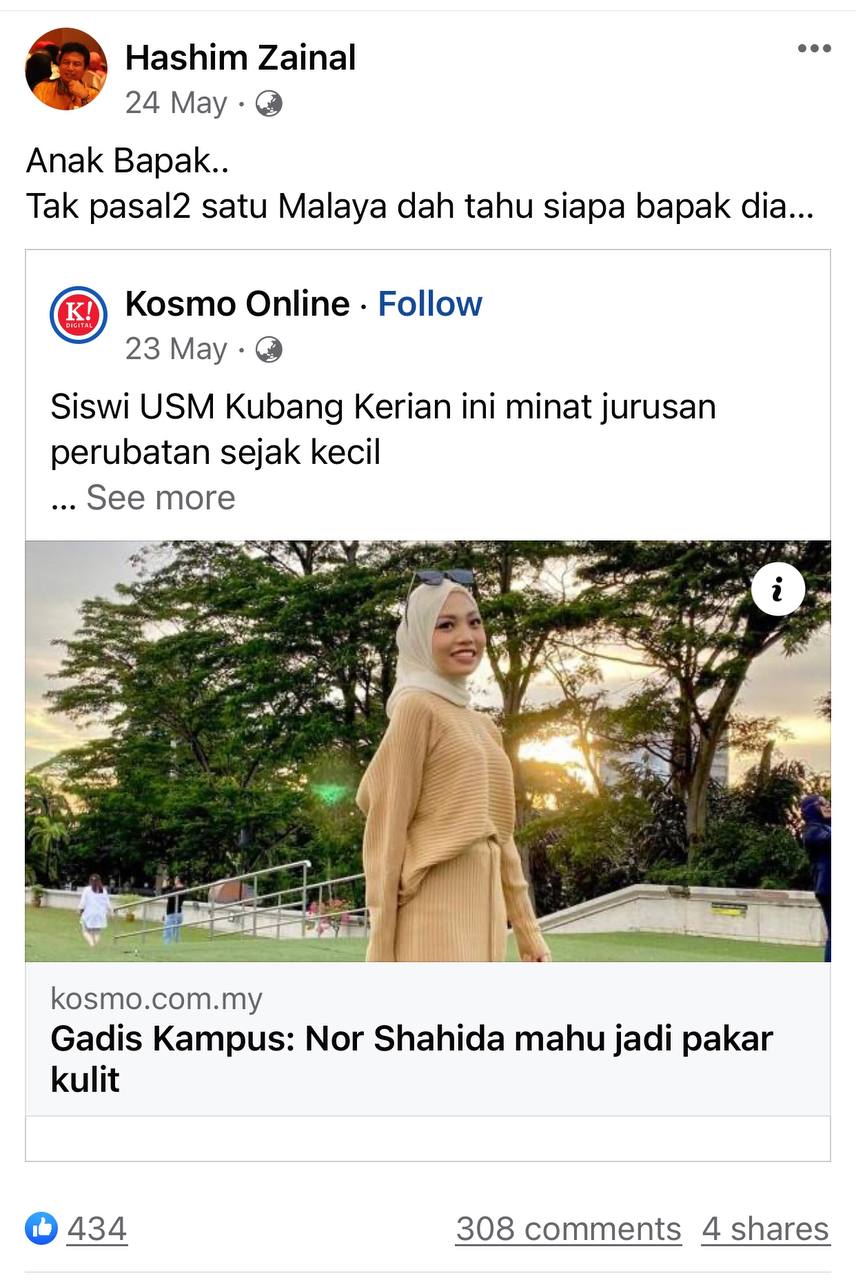Open the Gadis Kampus article link
The width and height of the screenshot is (856, 1280).
click(x=411, y=1058)
